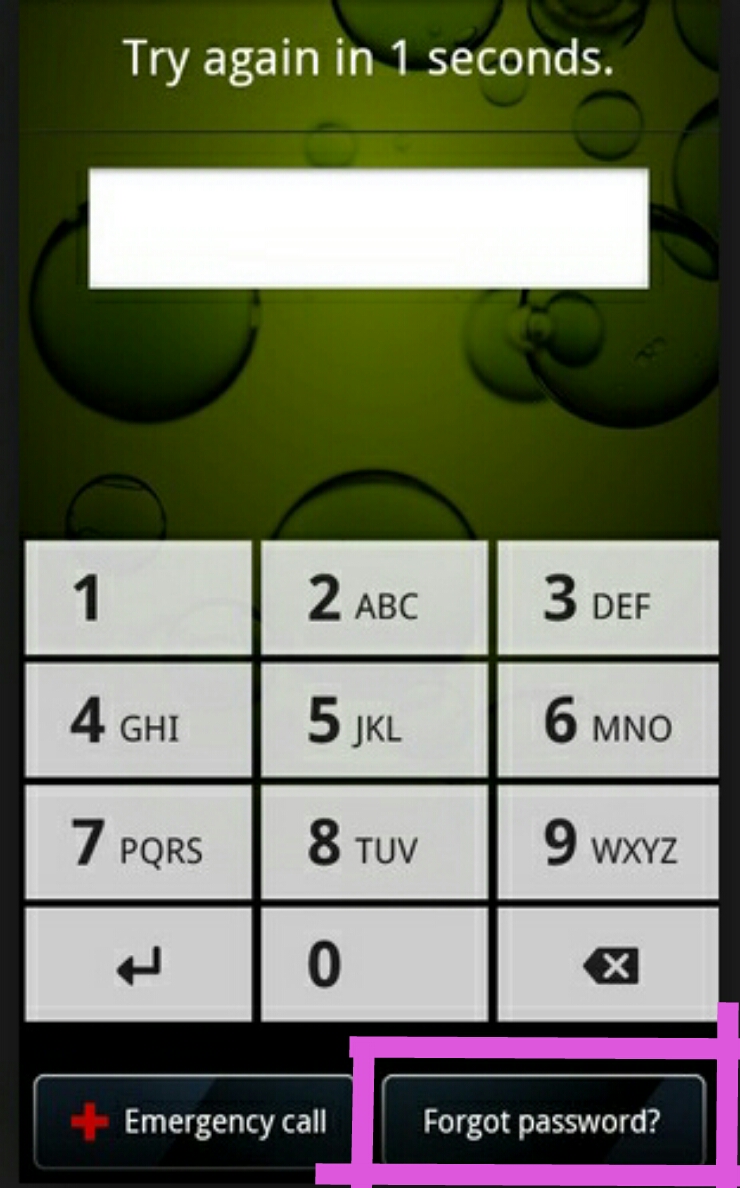Enter digit 1 on the keypad
This screenshot has width=740, height=1188.
click(x=138, y=599)
